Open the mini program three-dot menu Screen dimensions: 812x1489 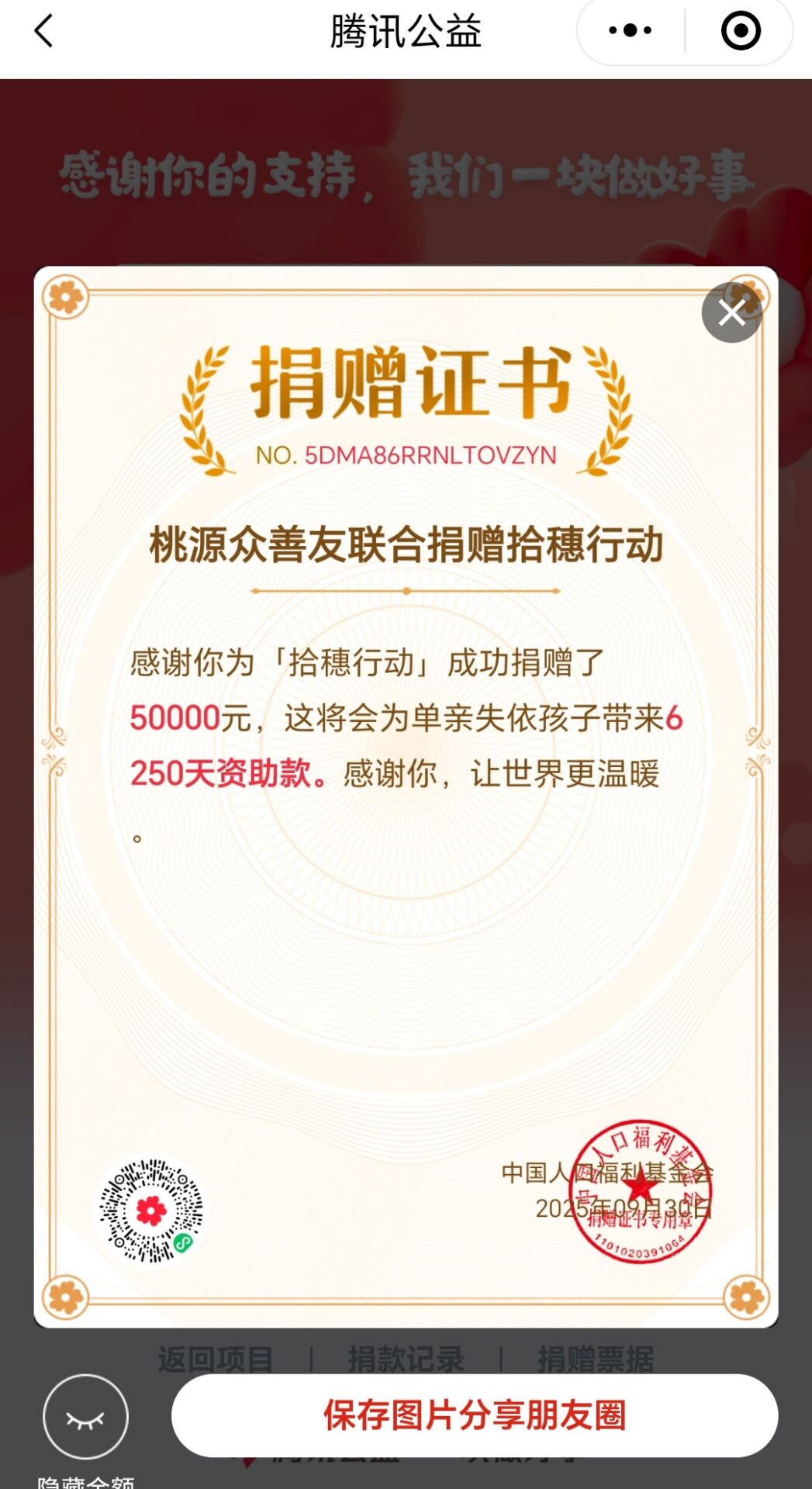630,31
